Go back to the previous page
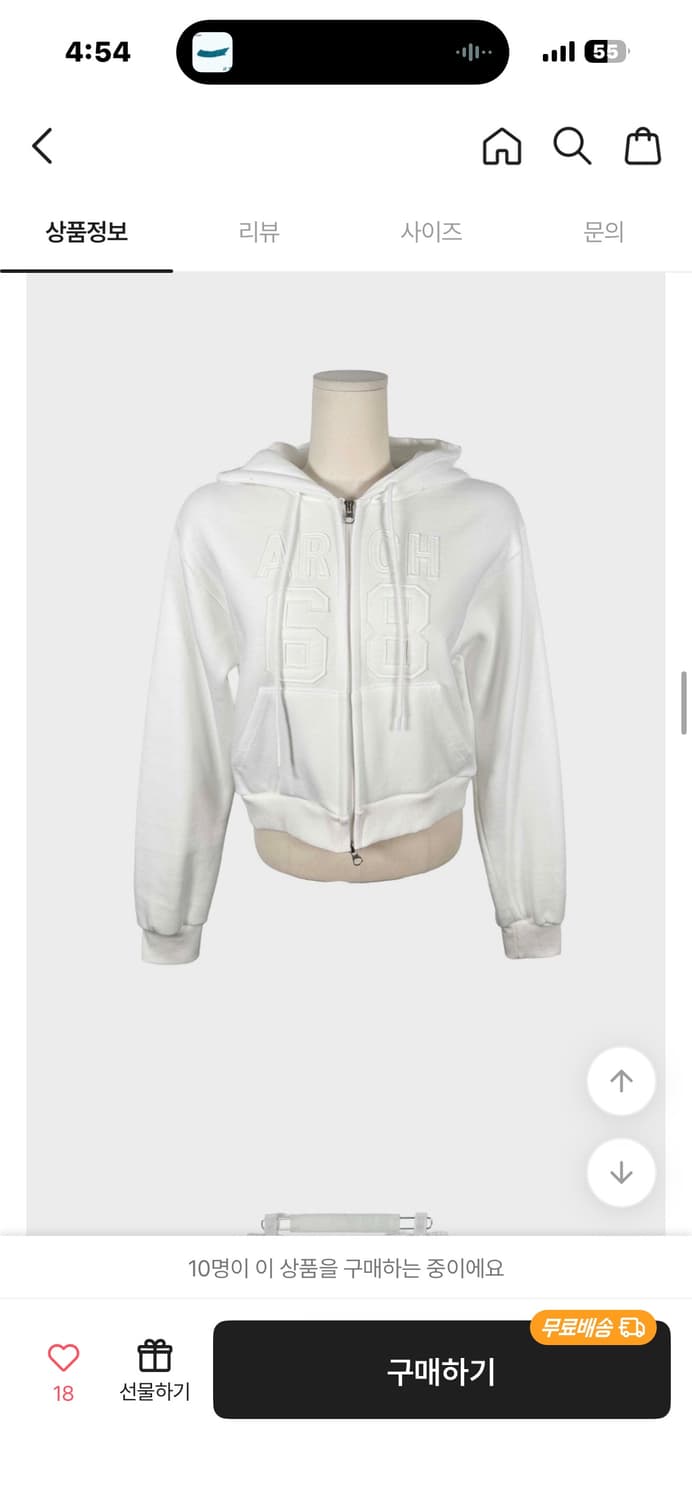 (x=42, y=146)
